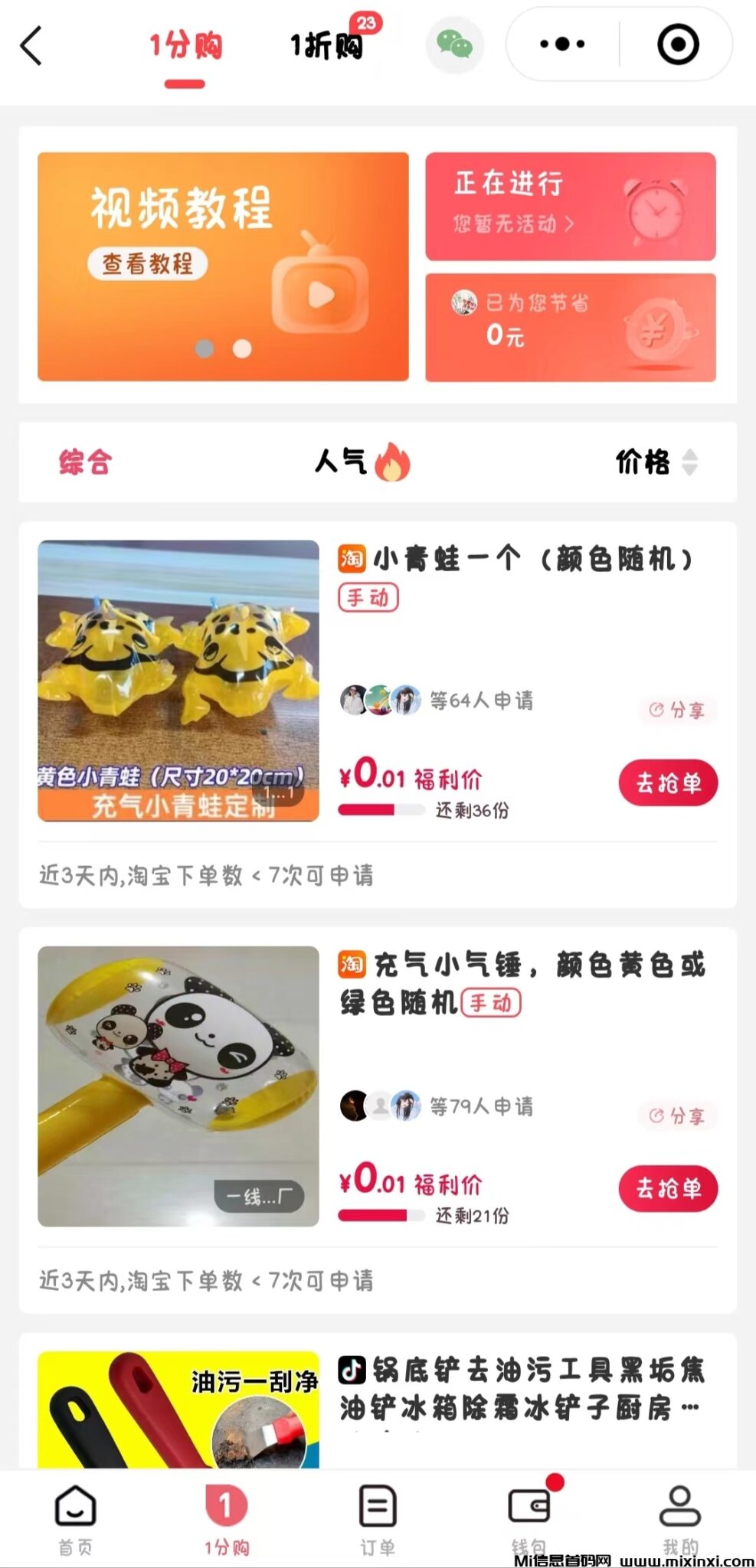Switch to the 订单 tab
The image size is (756, 1568).
[378, 1519]
